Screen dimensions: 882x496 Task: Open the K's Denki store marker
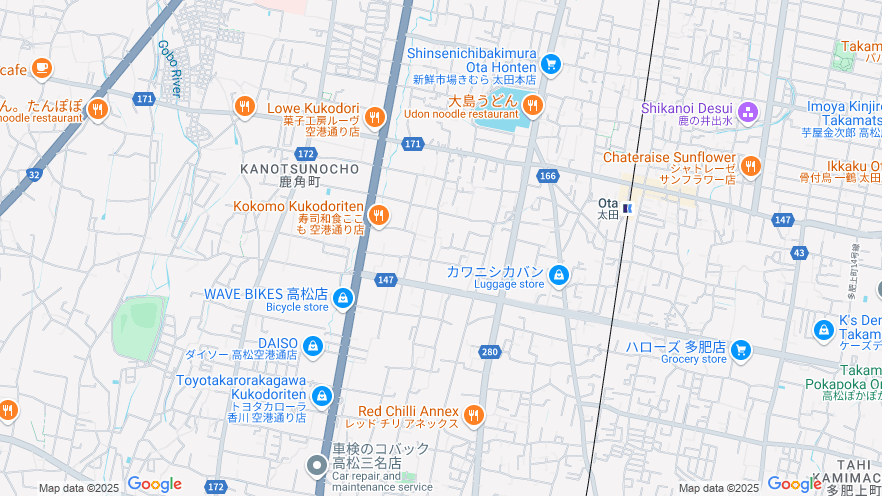(824, 329)
